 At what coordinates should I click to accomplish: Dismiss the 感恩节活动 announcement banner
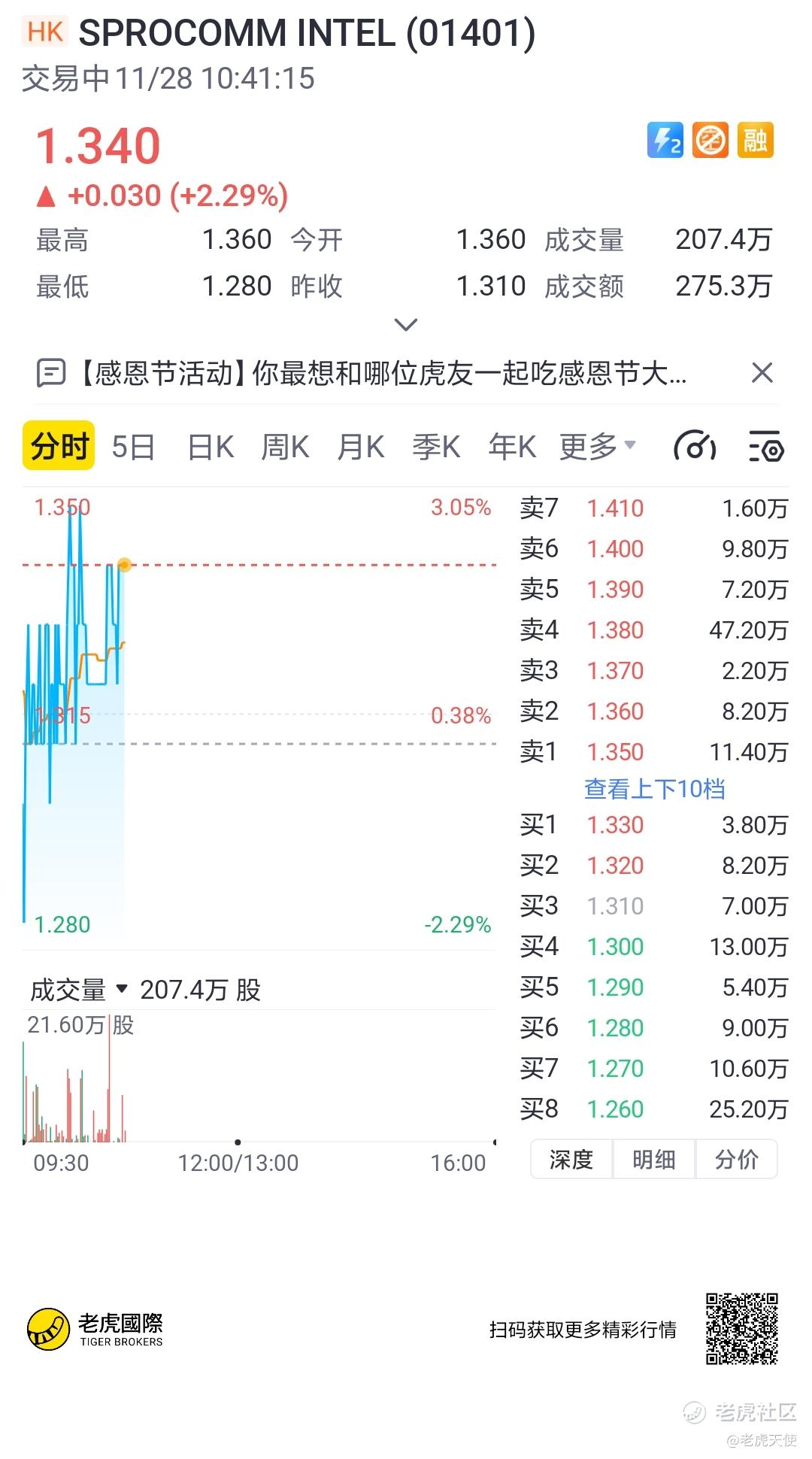[762, 372]
